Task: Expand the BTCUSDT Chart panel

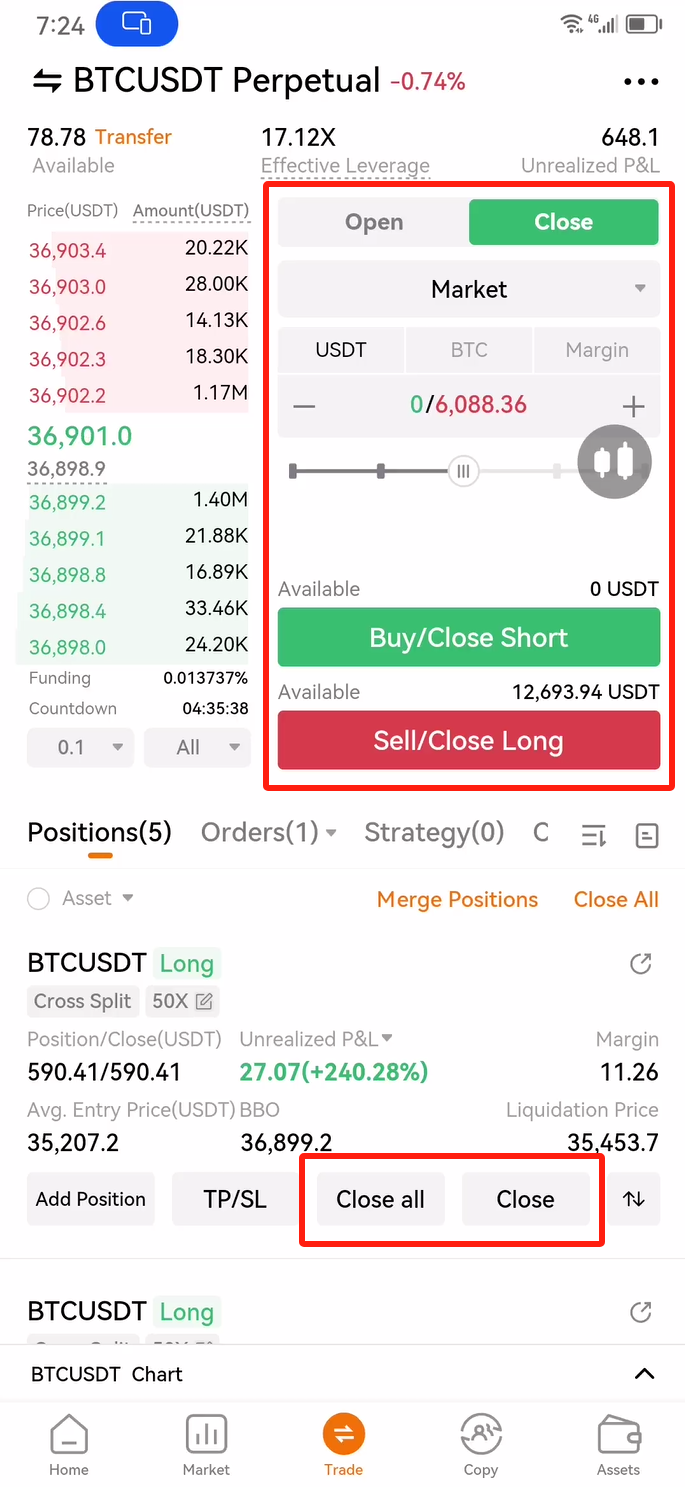Action: point(645,1374)
